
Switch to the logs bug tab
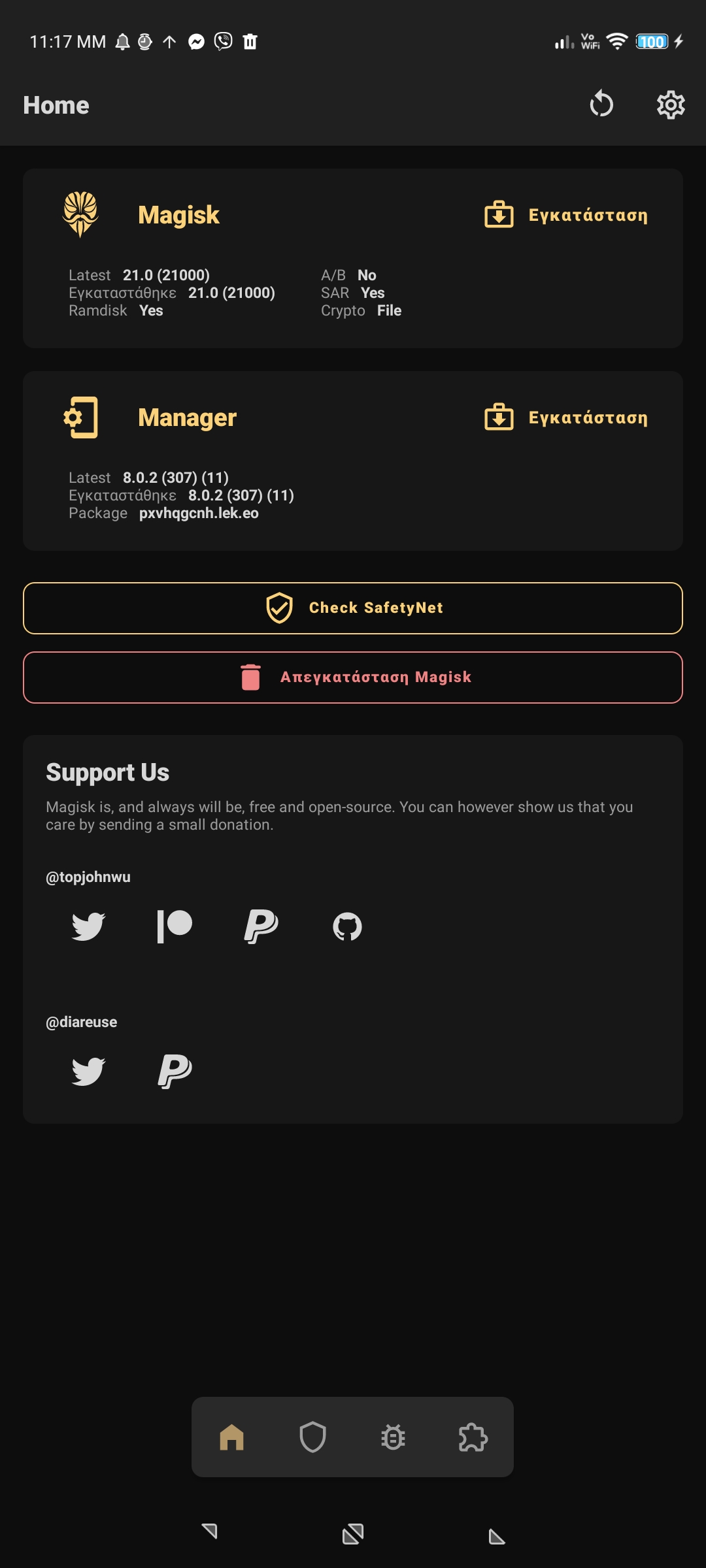click(393, 1437)
